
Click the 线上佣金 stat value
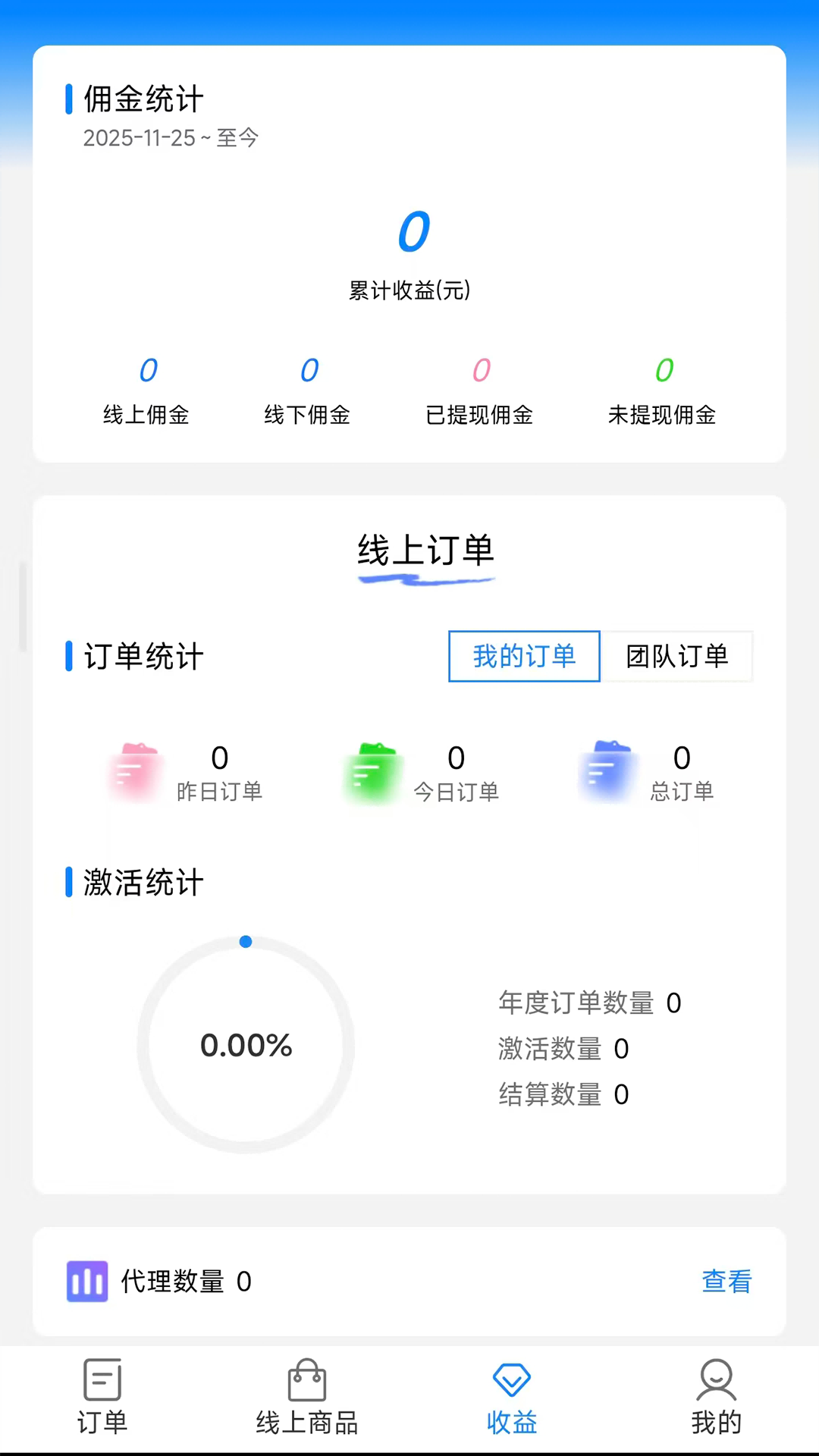click(x=147, y=371)
